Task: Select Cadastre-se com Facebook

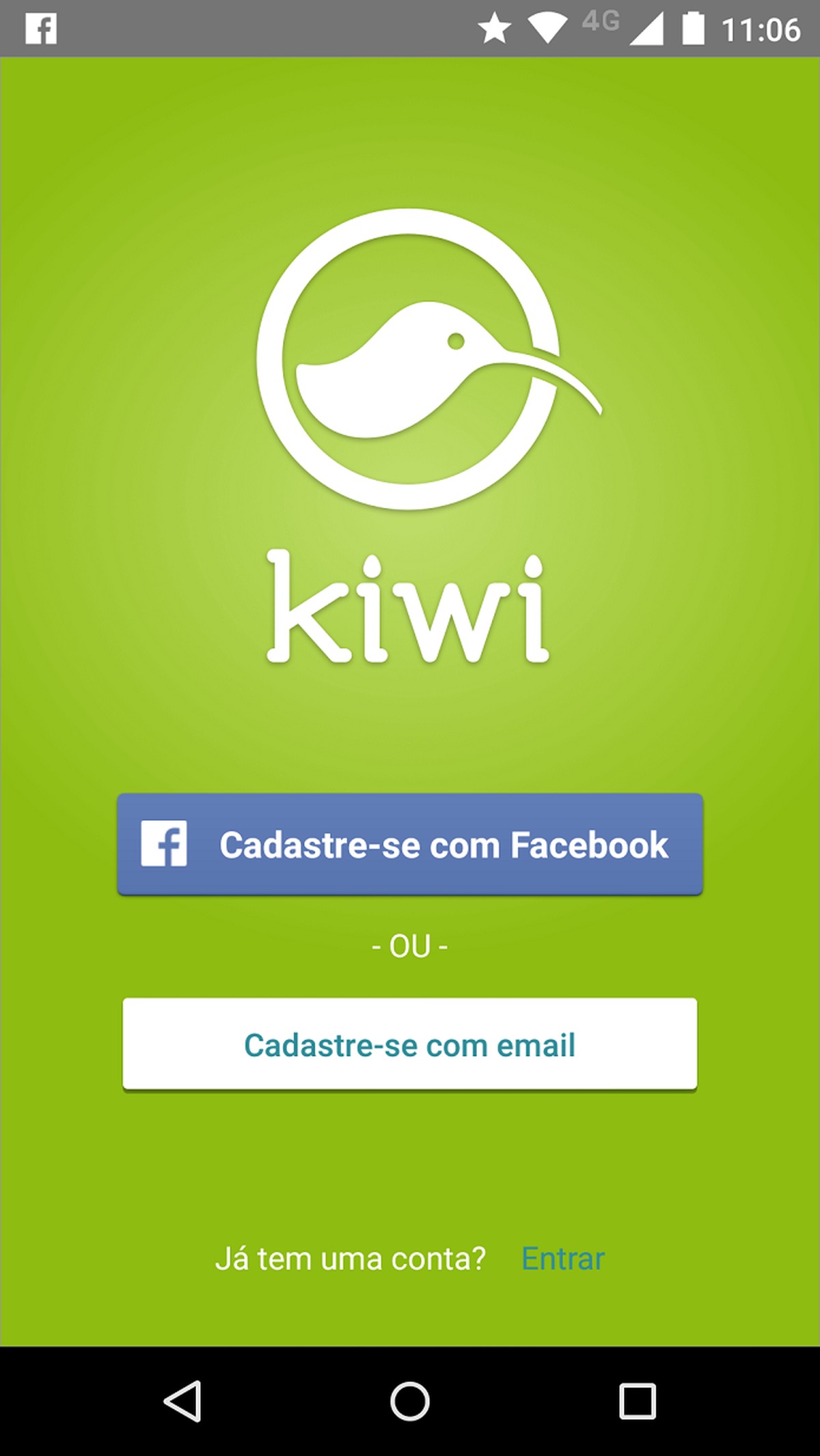Action: (410, 845)
